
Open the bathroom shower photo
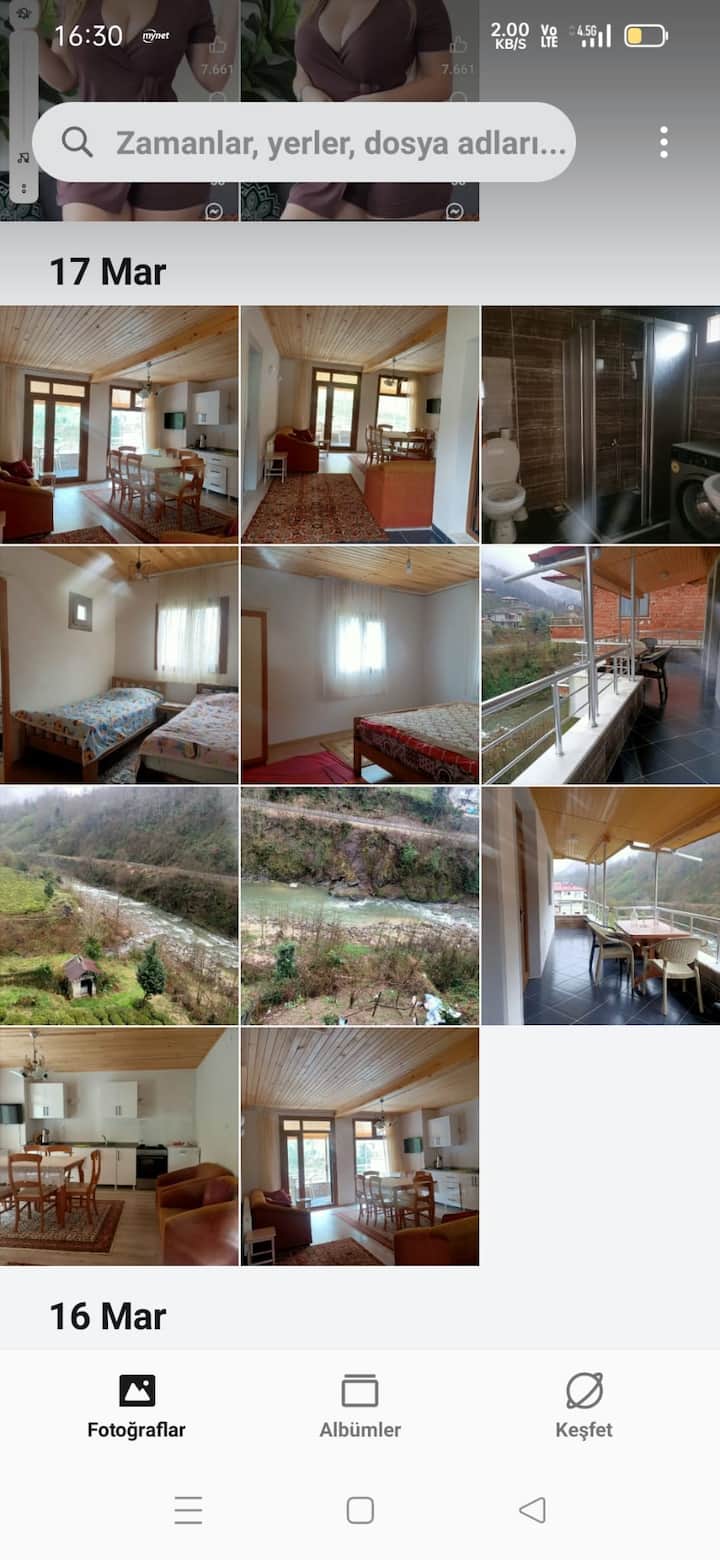click(600, 425)
